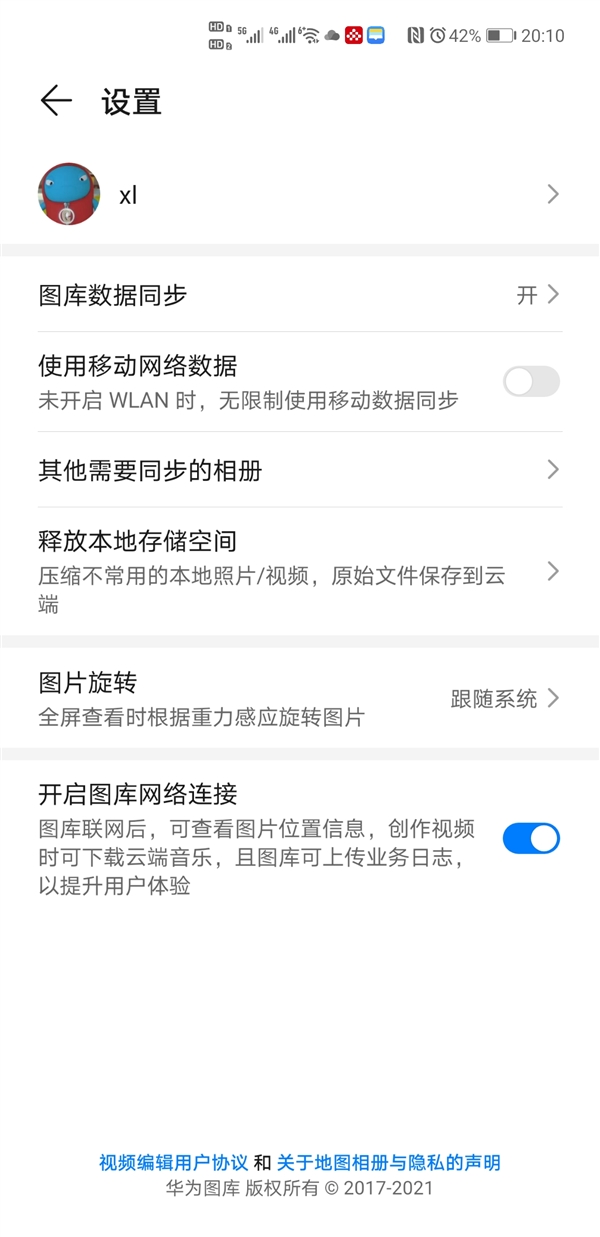Viewport: 600px width, 1237px height.
Task: Enable 使用移动网络数据 switch
Action: (531, 382)
